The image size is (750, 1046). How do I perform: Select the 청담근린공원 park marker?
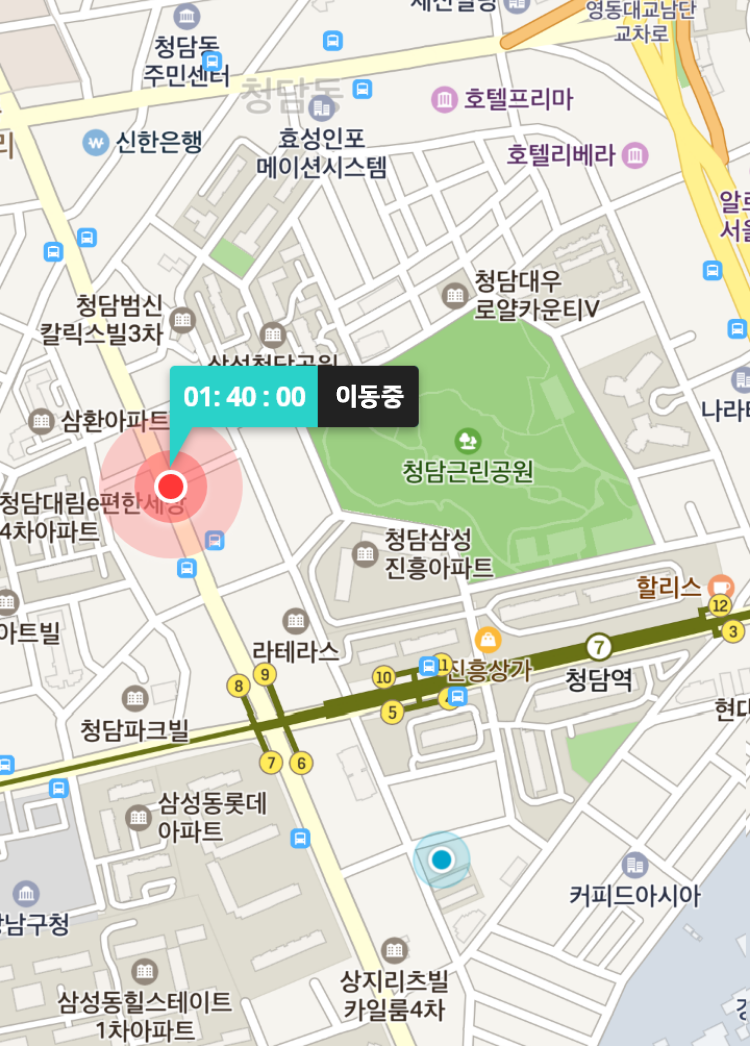pyautogui.click(x=467, y=439)
